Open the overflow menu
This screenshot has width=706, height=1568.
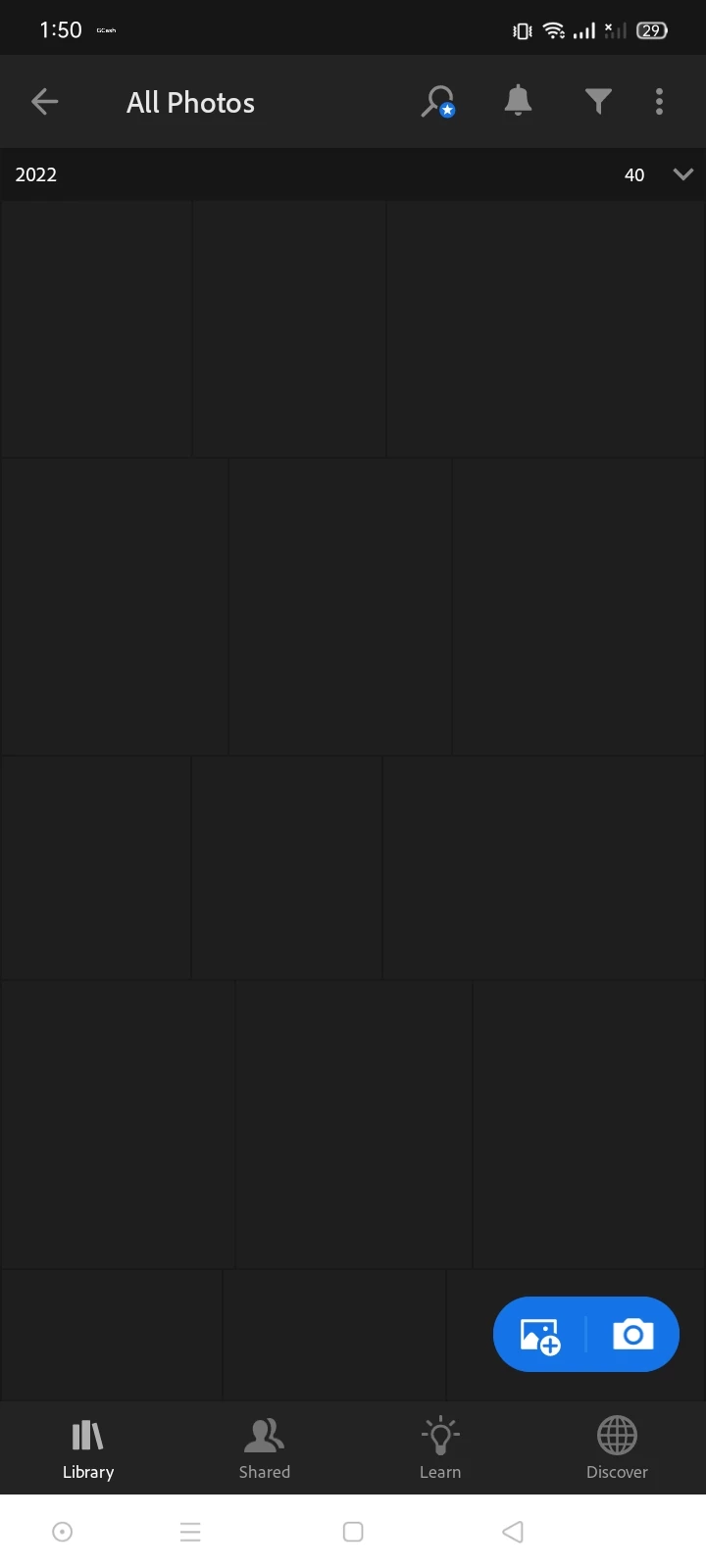coord(659,102)
